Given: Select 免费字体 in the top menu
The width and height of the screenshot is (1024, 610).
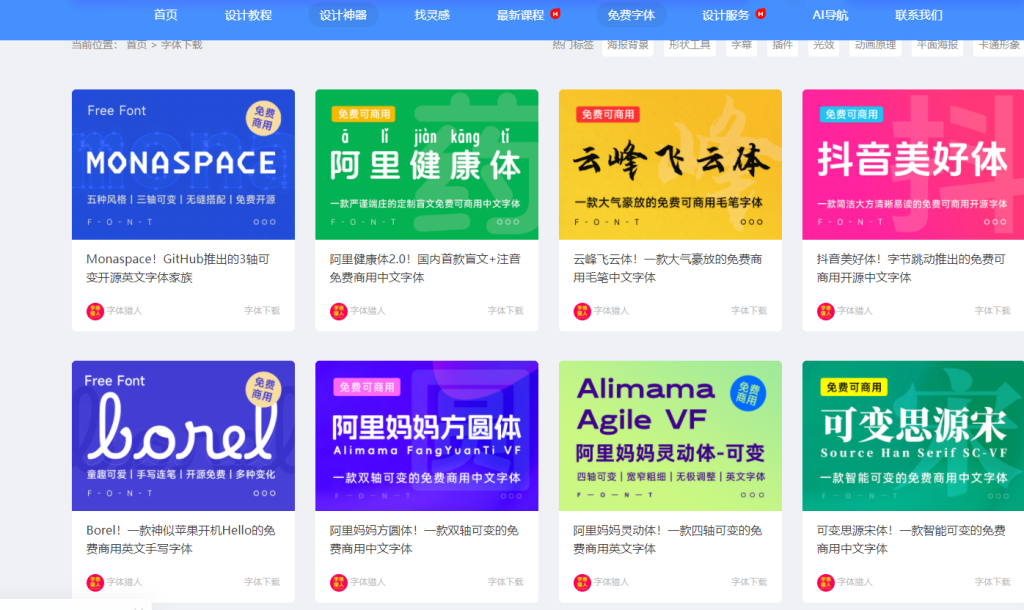Looking at the screenshot, I should pyautogui.click(x=631, y=15).
